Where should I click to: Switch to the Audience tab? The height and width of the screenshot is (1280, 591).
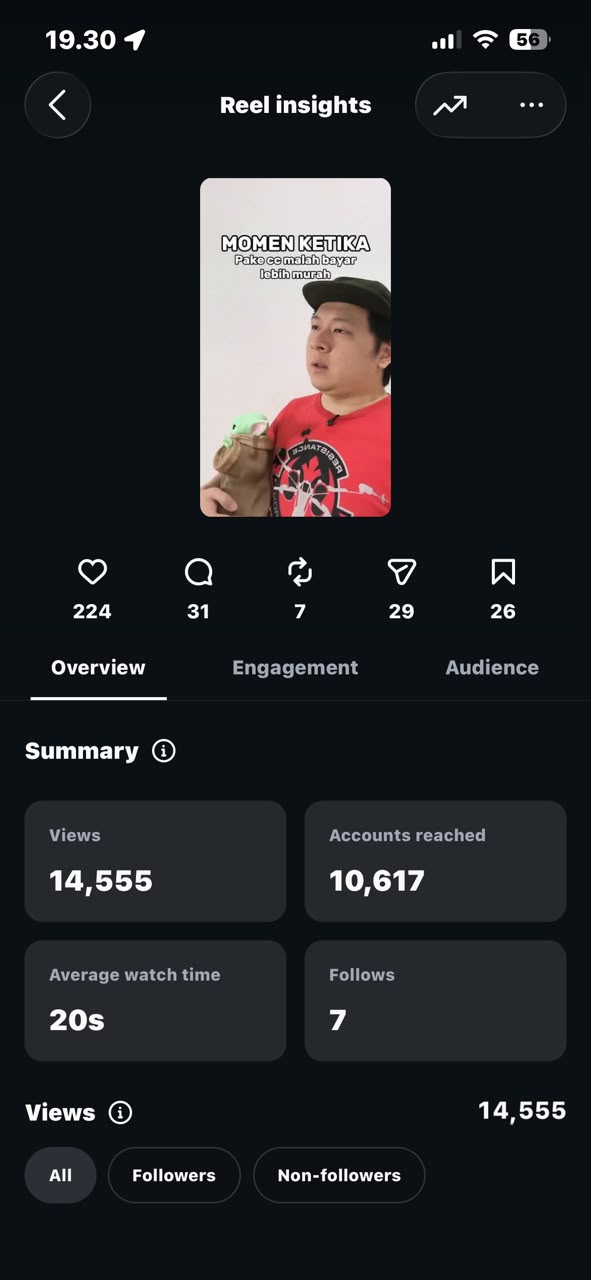tap(492, 667)
